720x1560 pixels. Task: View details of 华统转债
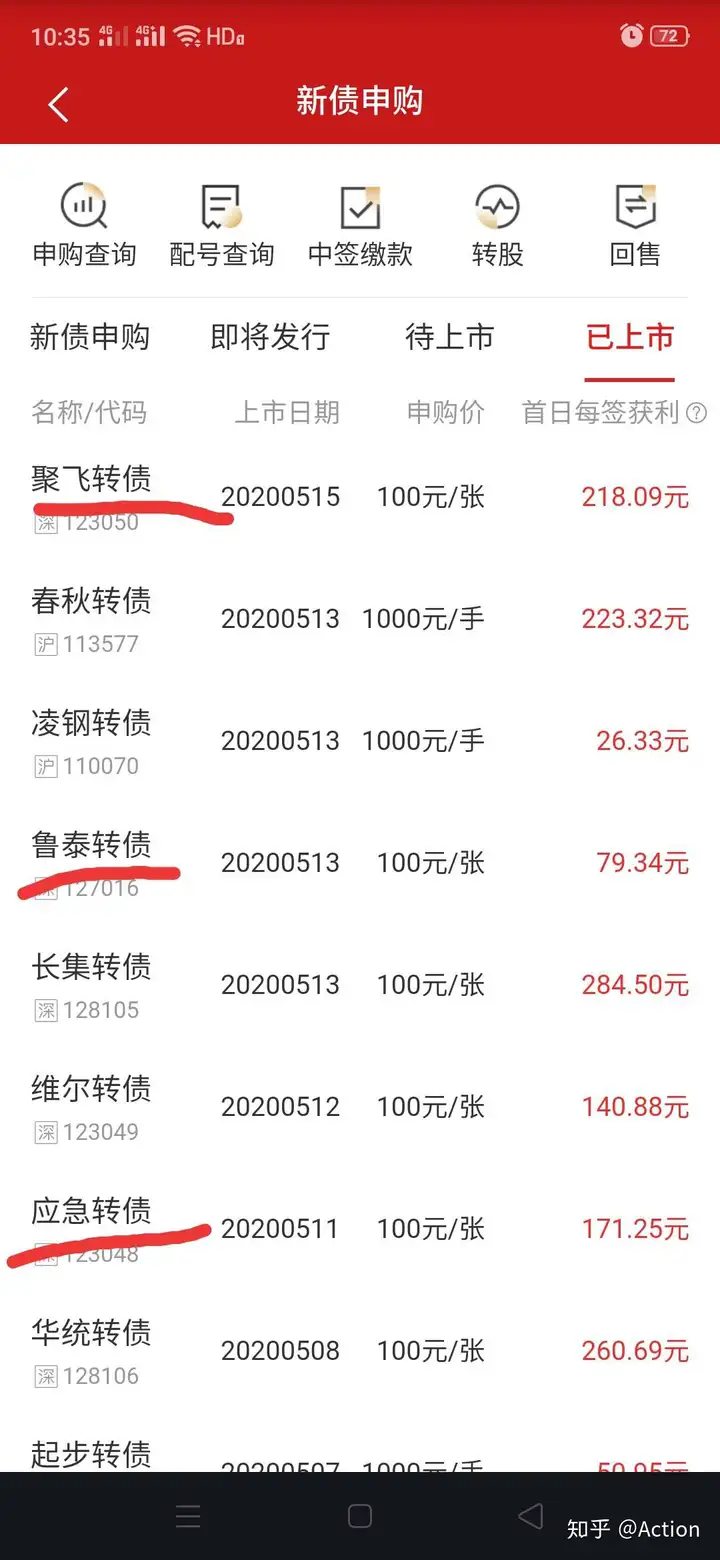(360, 1351)
